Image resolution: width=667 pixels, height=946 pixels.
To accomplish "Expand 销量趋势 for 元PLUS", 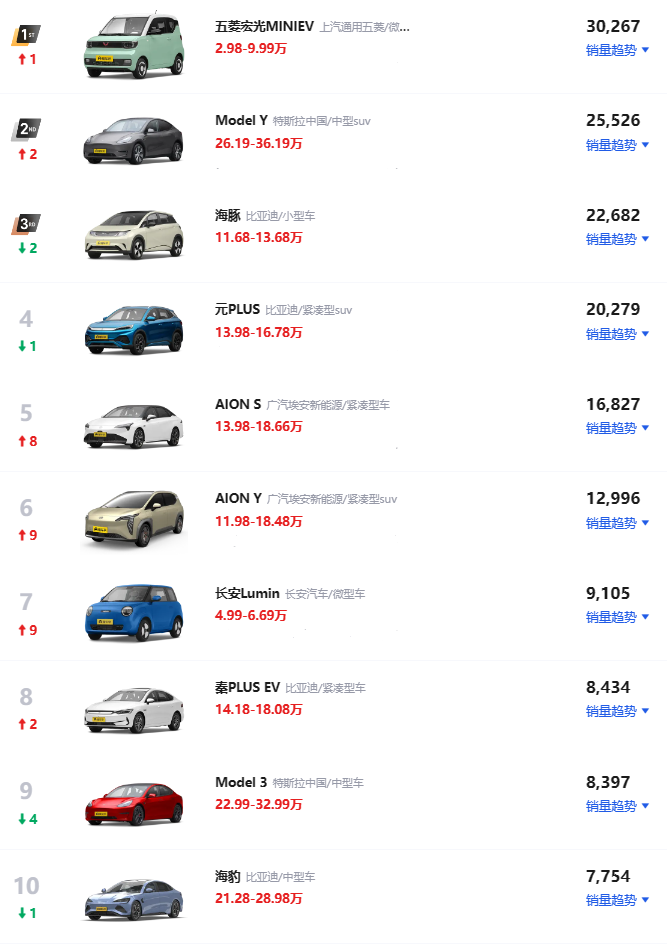I will (617, 334).
